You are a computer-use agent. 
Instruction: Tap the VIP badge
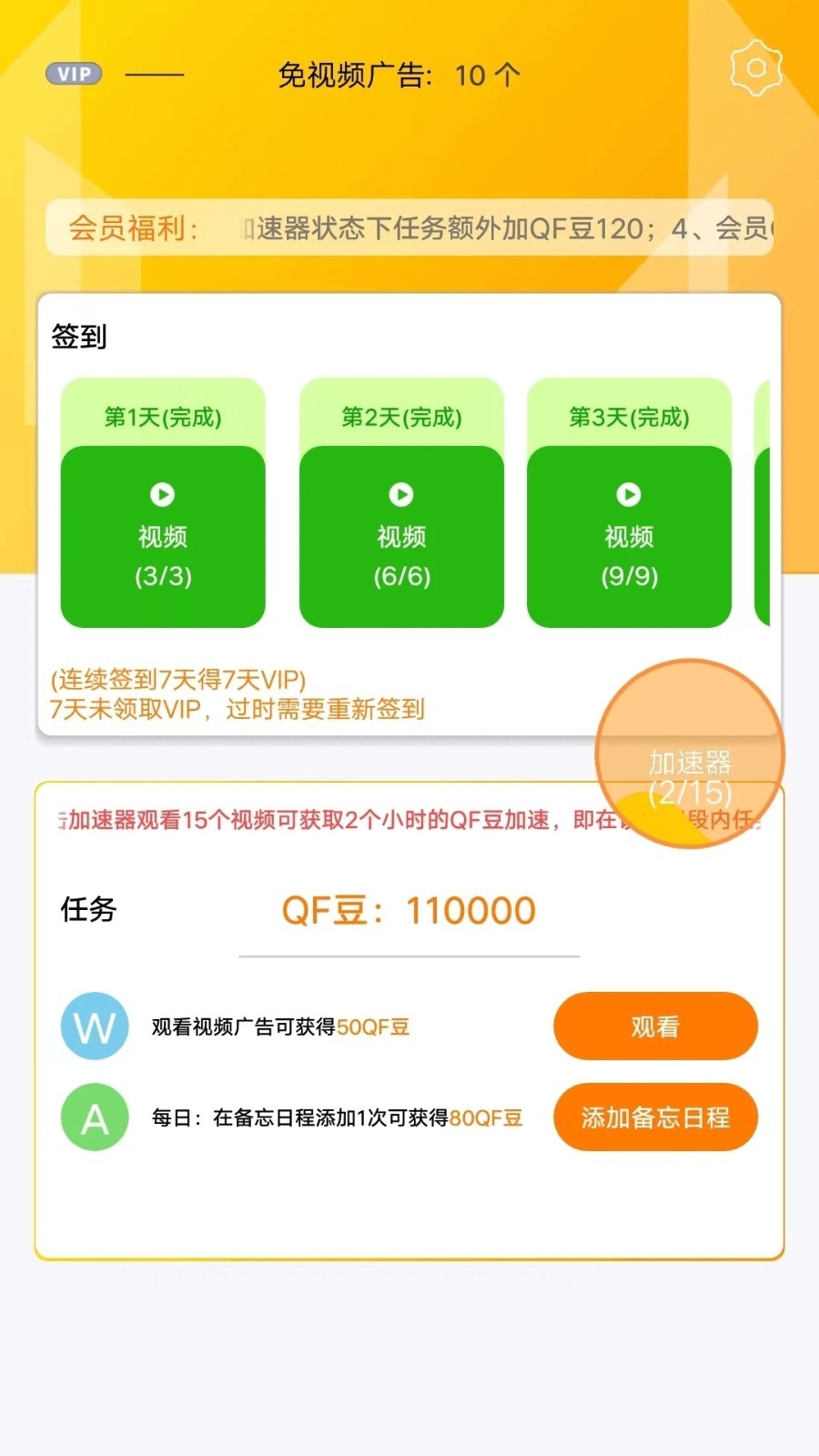[74, 74]
